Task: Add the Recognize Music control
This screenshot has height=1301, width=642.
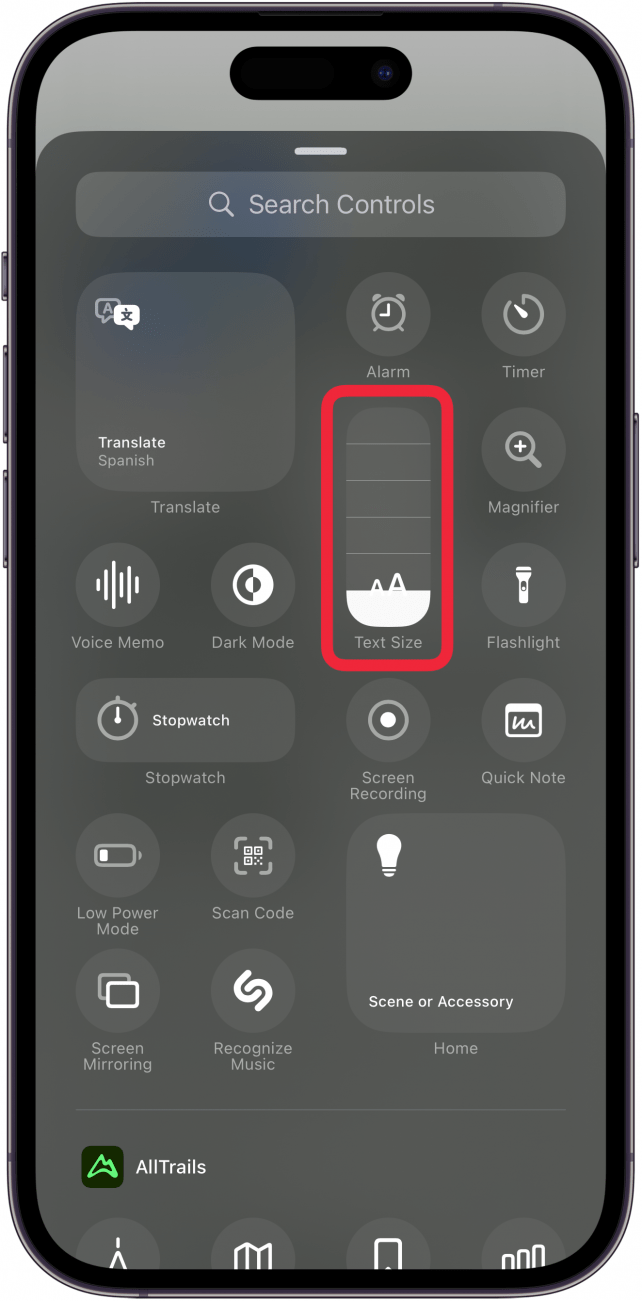Action: [x=253, y=991]
